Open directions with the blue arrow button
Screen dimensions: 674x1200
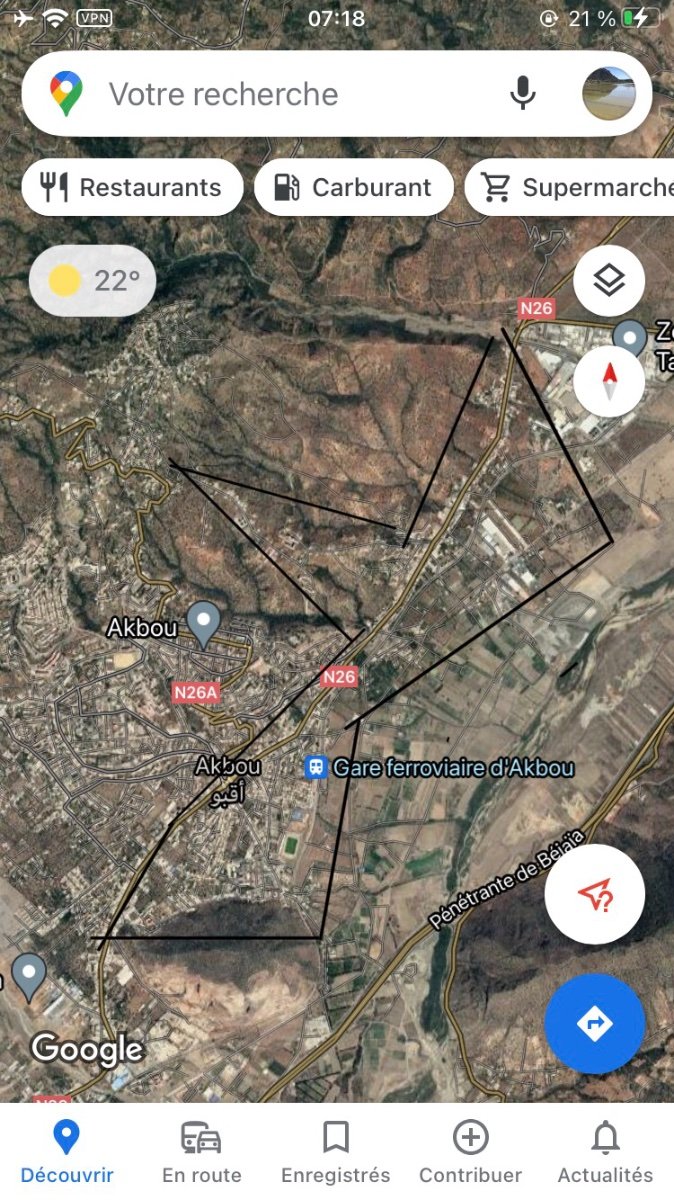594,1023
